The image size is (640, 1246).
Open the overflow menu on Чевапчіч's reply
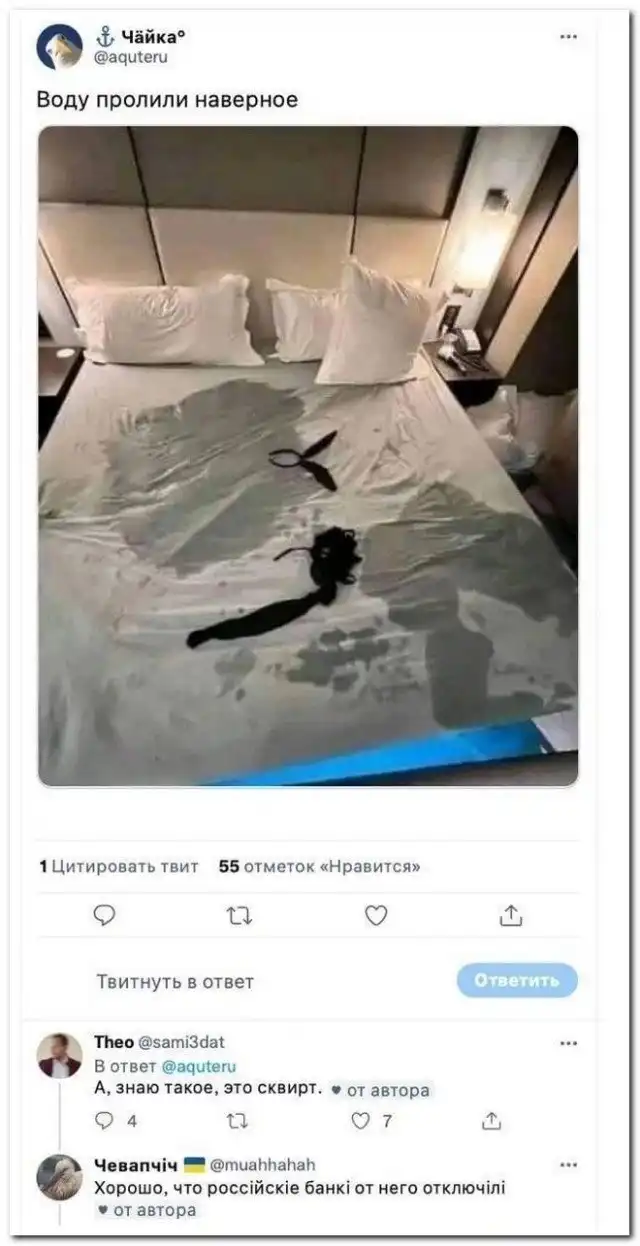pyautogui.click(x=568, y=1165)
